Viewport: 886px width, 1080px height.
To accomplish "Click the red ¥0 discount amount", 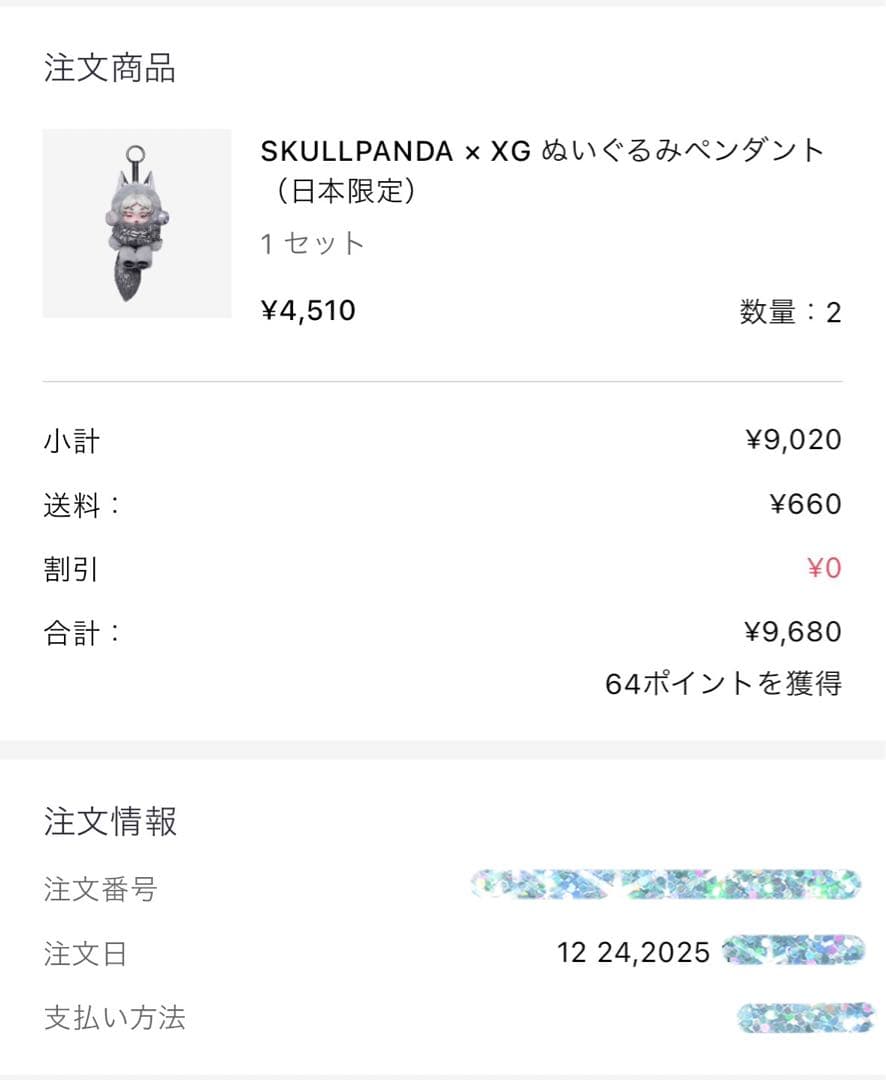I will click(825, 568).
